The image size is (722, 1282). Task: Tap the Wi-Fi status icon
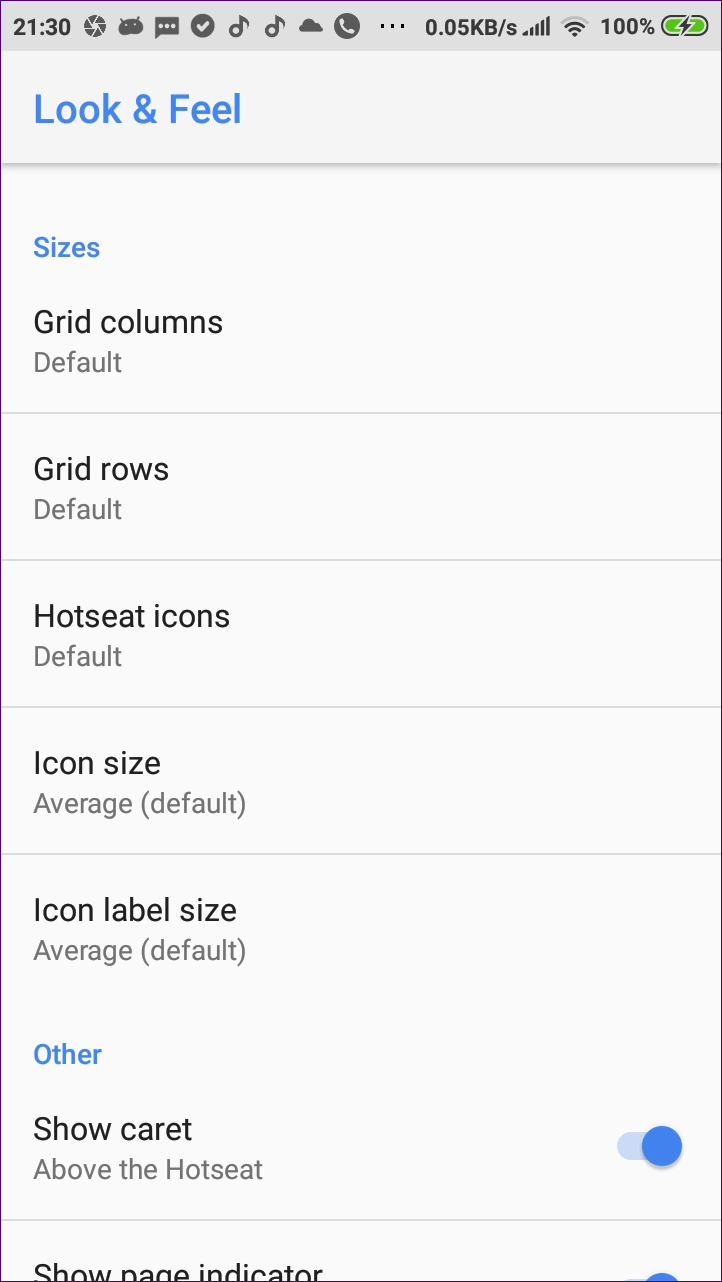coord(575,26)
